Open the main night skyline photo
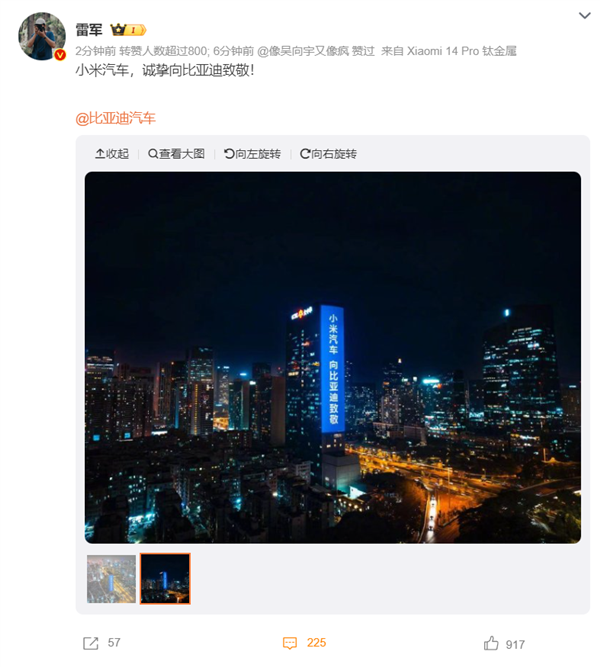The height and width of the screenshot is (667, 600). pyautogui.click(x=332, y=357)
